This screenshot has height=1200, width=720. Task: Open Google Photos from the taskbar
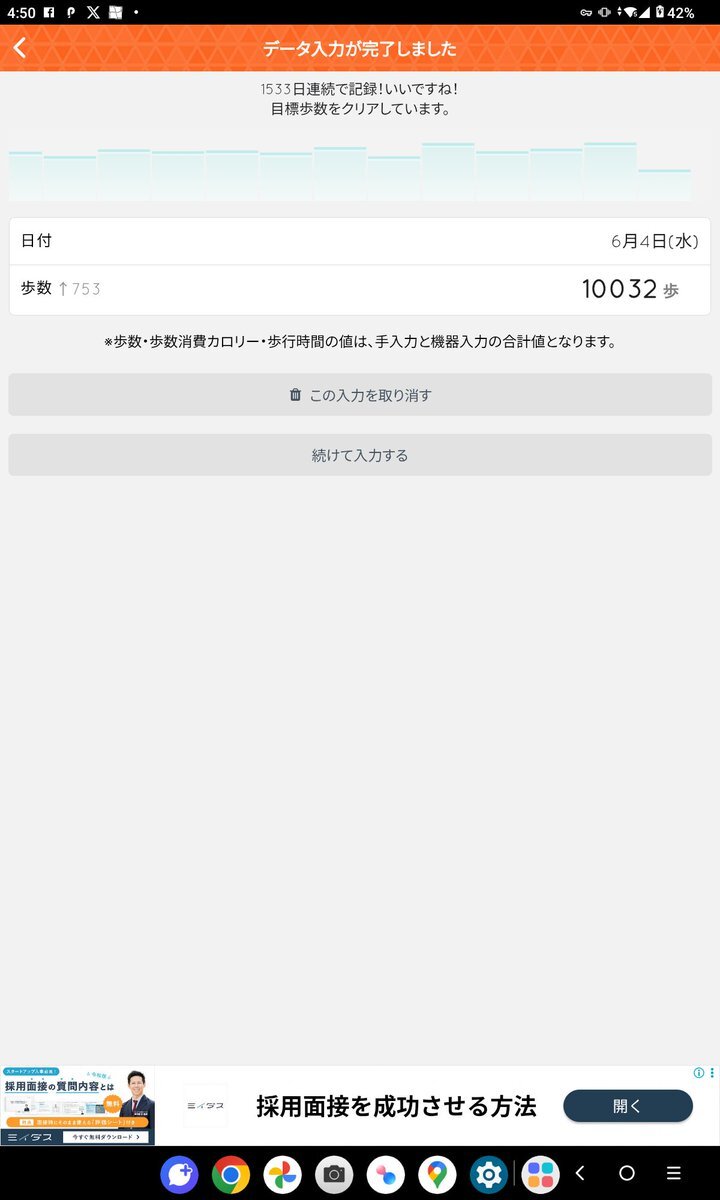click(x=283, y=1174)
